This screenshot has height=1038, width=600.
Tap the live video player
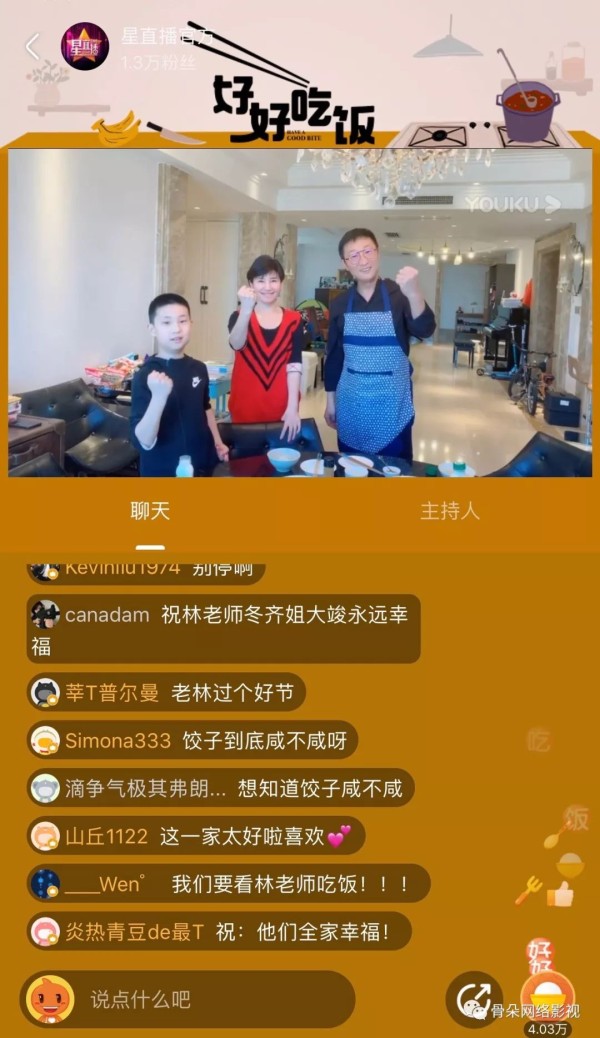pyautogui.click(x=300, y=312)
